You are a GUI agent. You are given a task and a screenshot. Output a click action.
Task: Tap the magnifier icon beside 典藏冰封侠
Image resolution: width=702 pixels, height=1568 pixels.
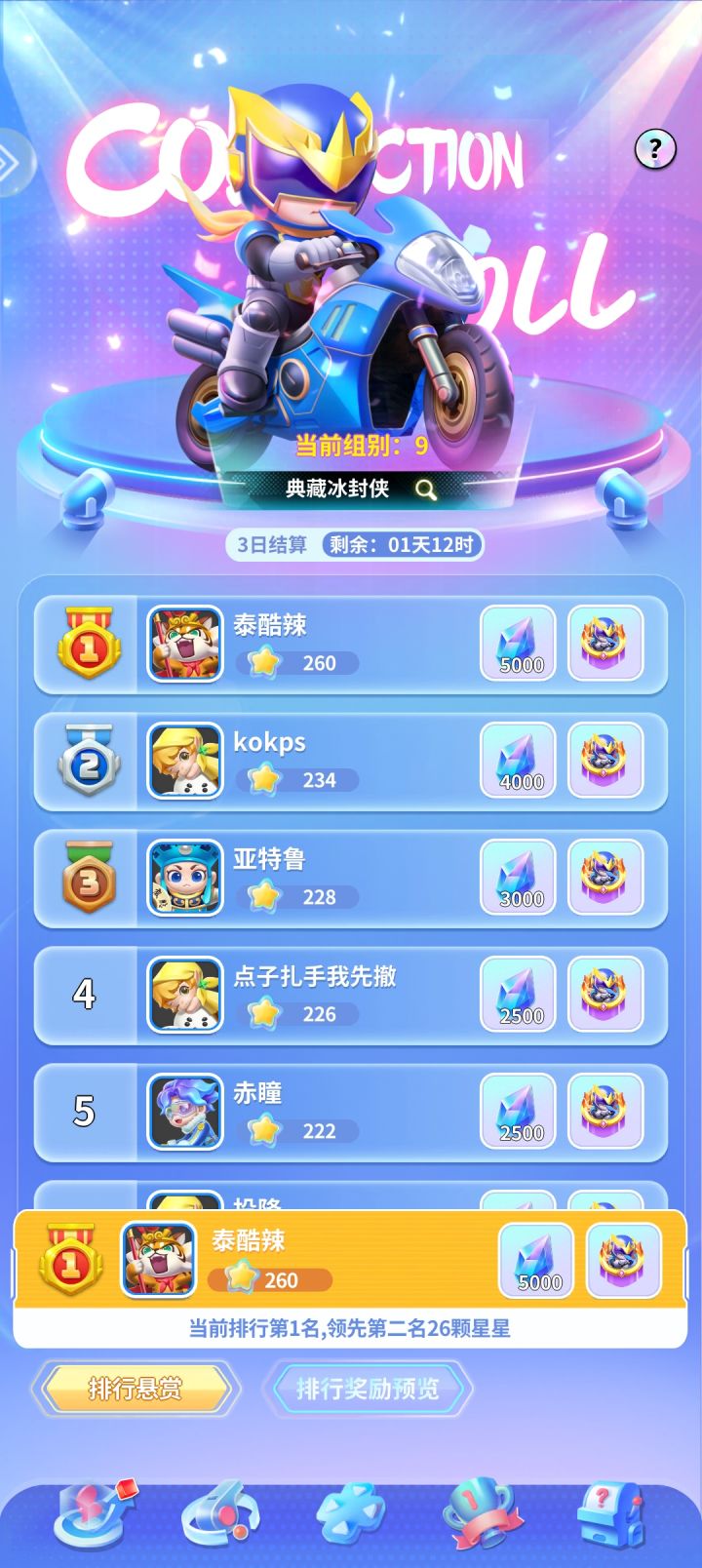click(423, 491)
